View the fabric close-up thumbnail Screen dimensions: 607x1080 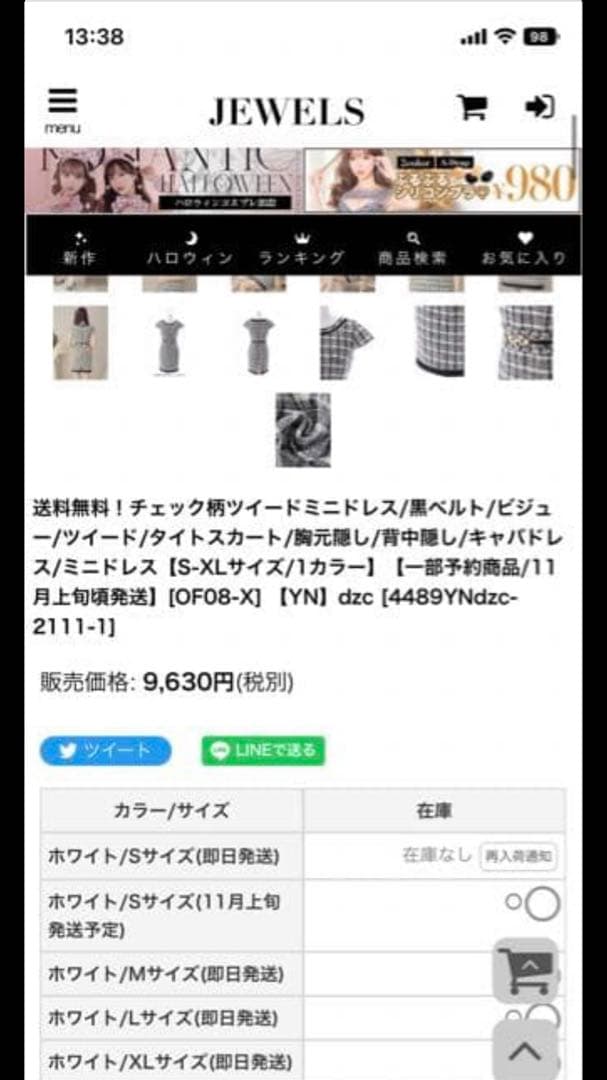click(x=303, y=430)
